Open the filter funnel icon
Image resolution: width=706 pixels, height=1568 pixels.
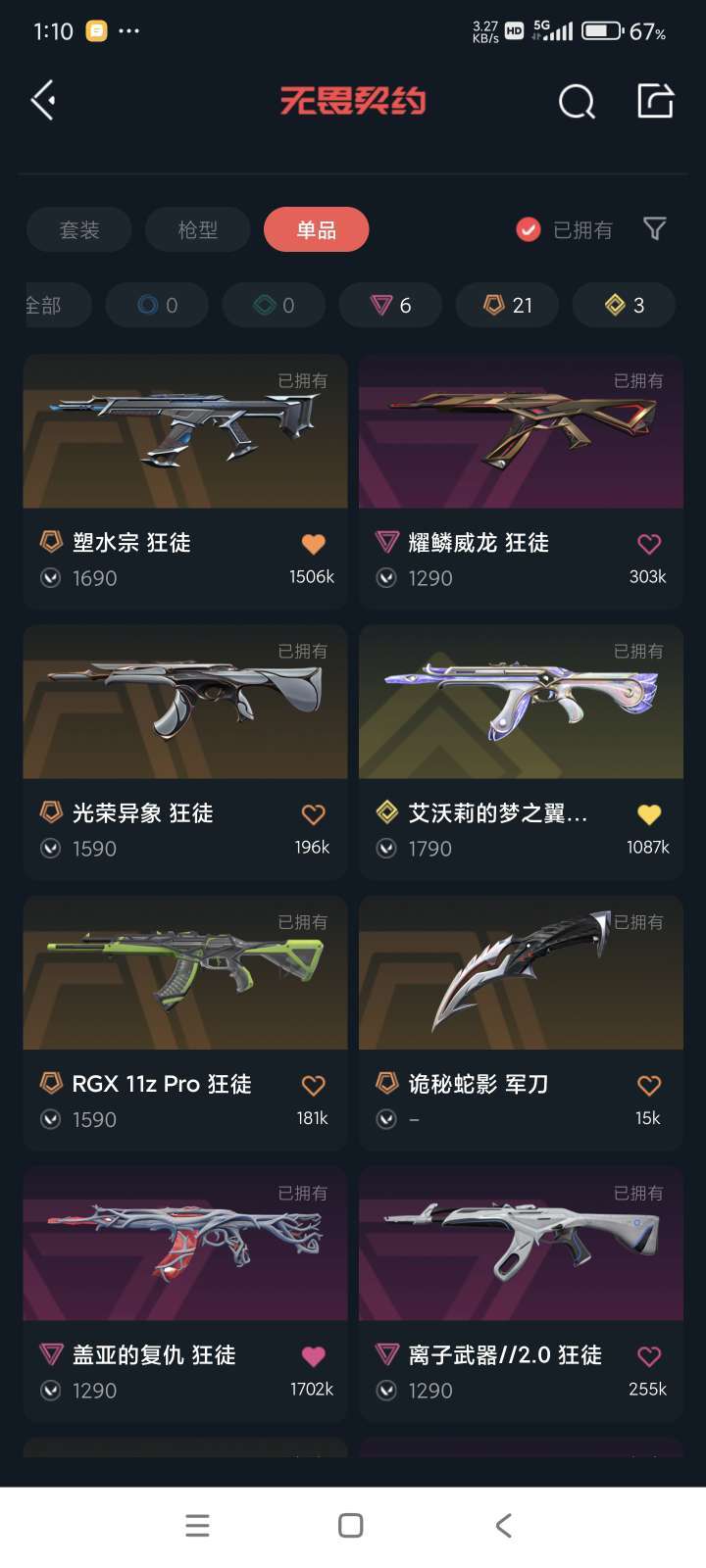point(654,229)
